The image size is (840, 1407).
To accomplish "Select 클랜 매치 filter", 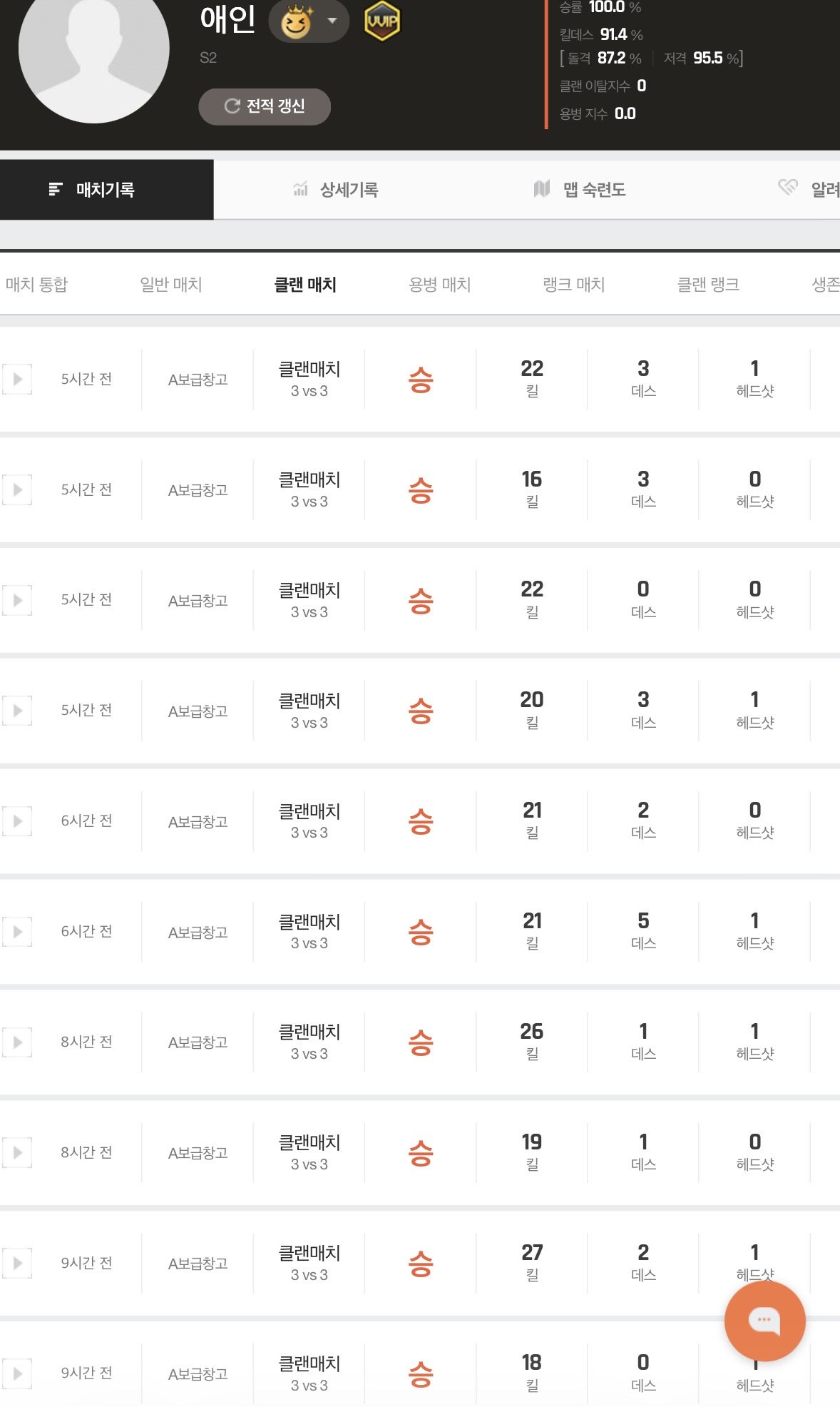I will click(x=305, y=285).
